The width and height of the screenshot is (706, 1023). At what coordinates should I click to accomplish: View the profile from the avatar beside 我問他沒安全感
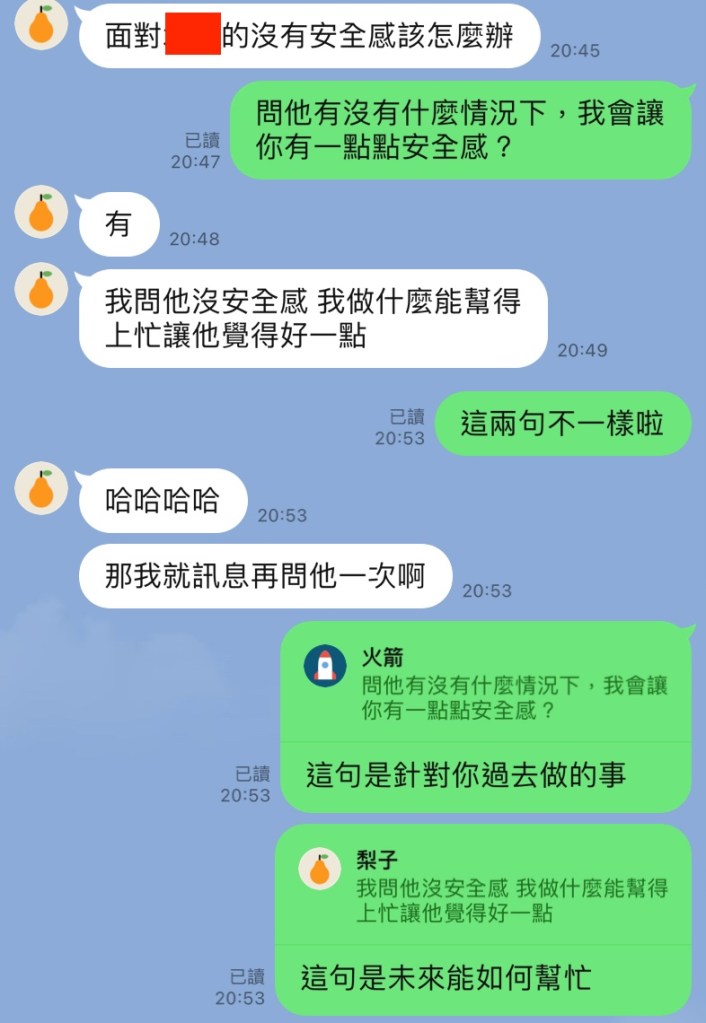(41, 291)
